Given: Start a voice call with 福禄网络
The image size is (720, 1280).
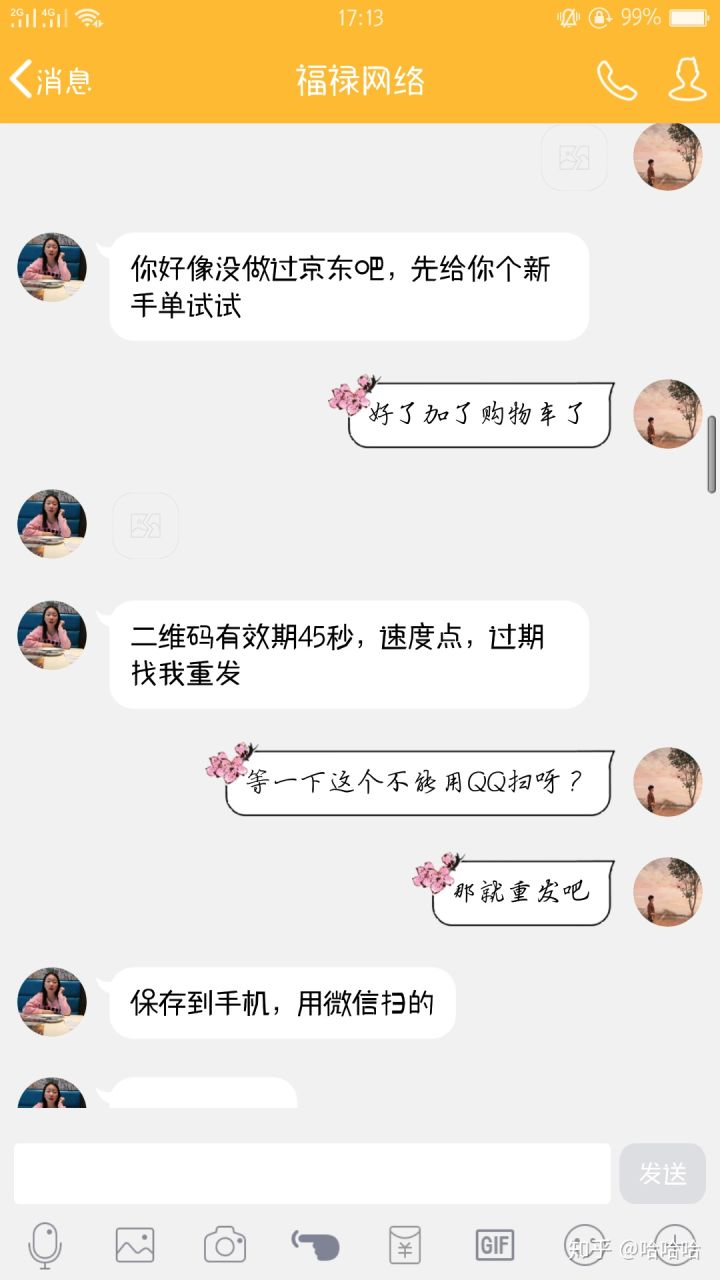Looking at the screenshot, I should 616,81.
